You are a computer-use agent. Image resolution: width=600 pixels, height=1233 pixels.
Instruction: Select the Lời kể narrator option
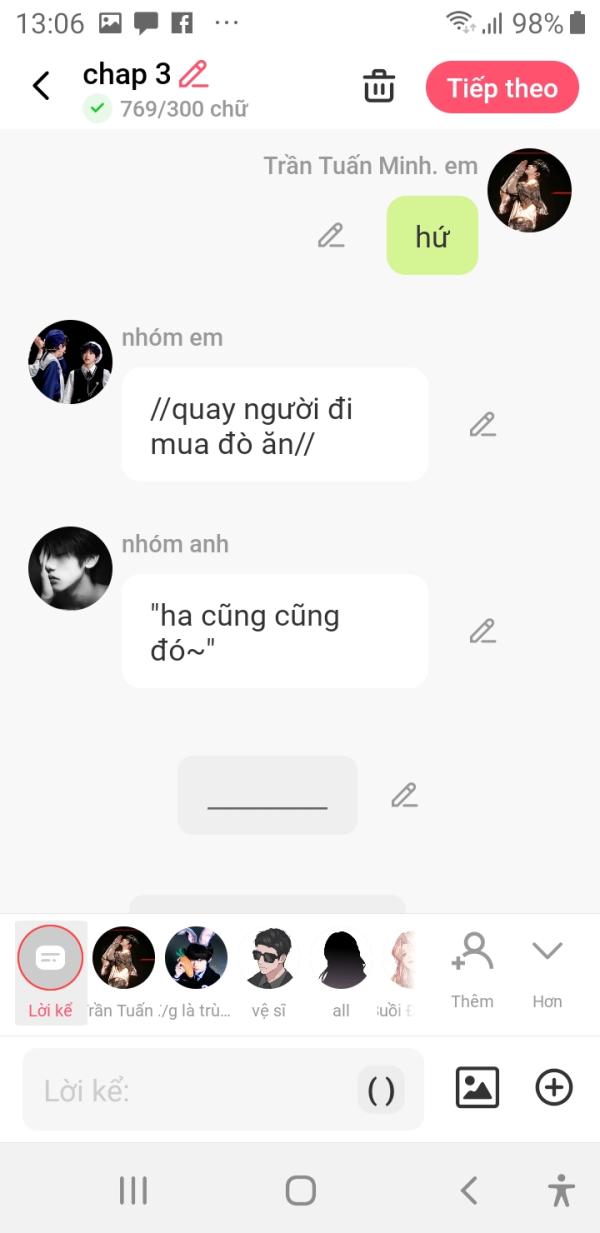(50, 972)
